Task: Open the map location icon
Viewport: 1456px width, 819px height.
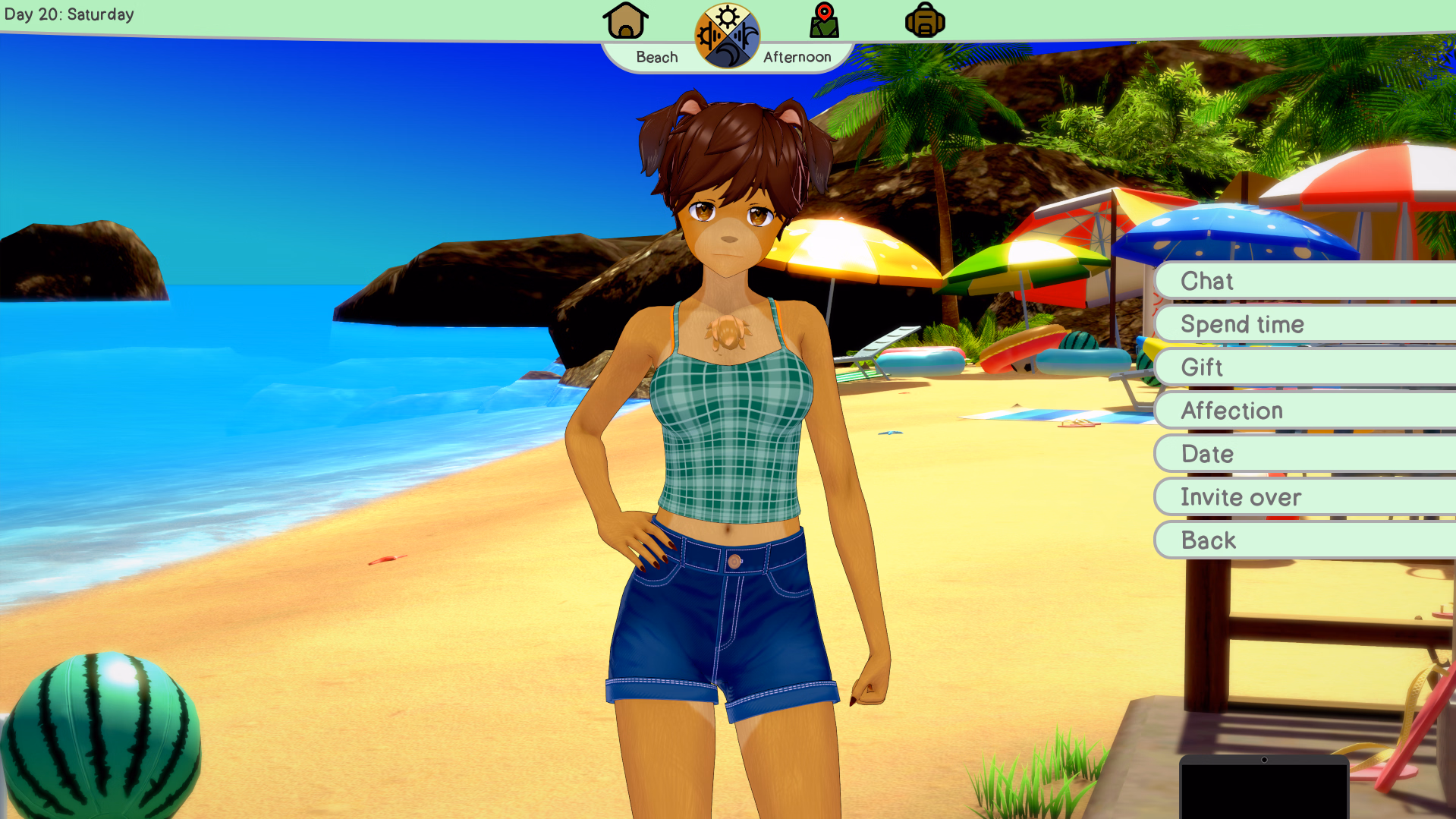Action: coord(824,20)
